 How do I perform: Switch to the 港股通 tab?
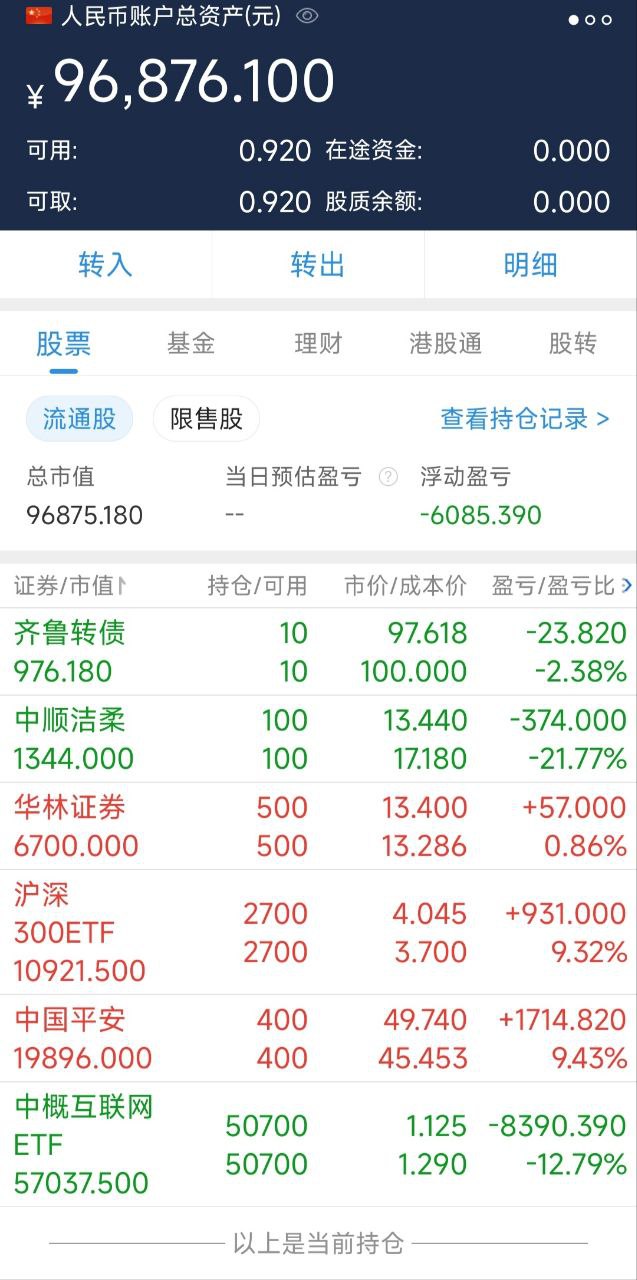445,344
